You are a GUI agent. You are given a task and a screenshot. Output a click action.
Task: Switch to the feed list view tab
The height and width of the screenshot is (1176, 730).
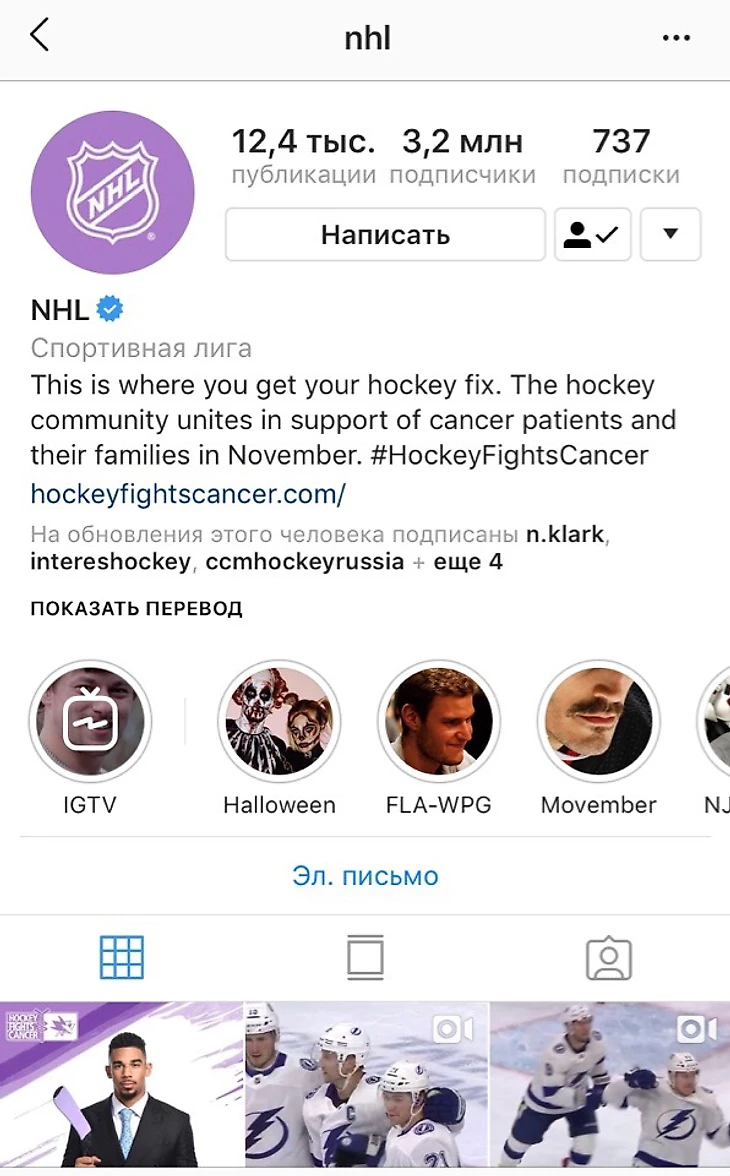click(x=365, y=958)
